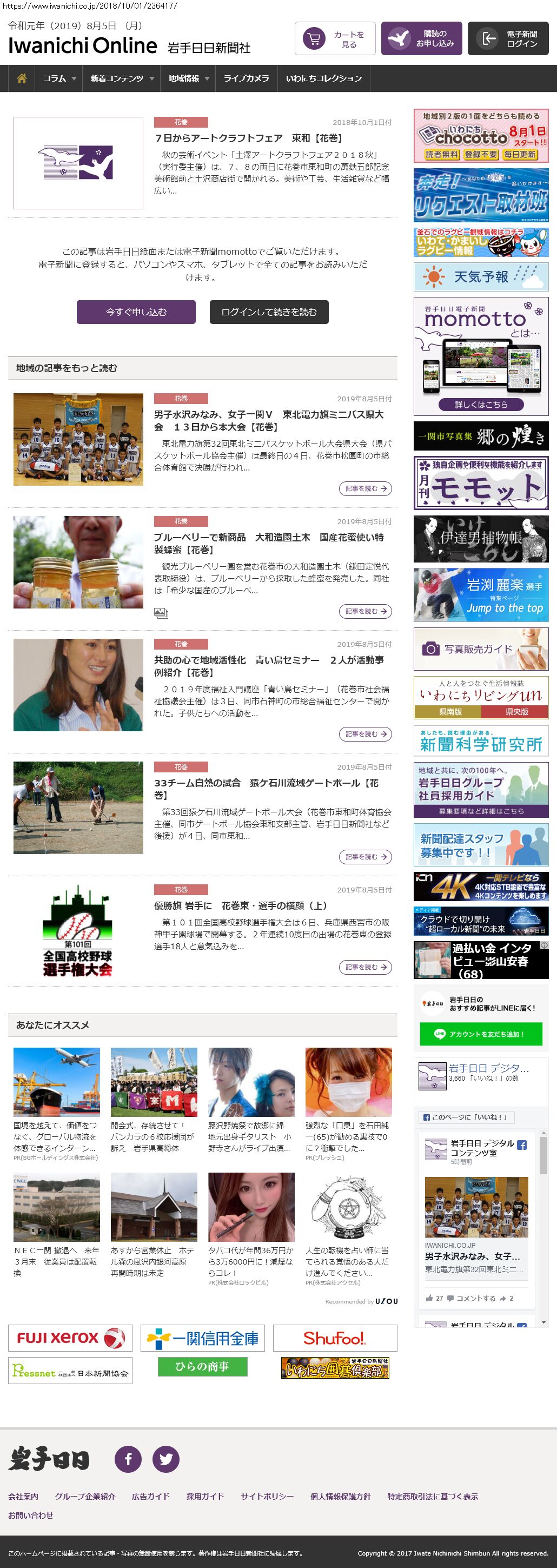This screenshot has height=1568, width=557.
Task: Apply for a newspaper subscription
Action: click(421, 39)
